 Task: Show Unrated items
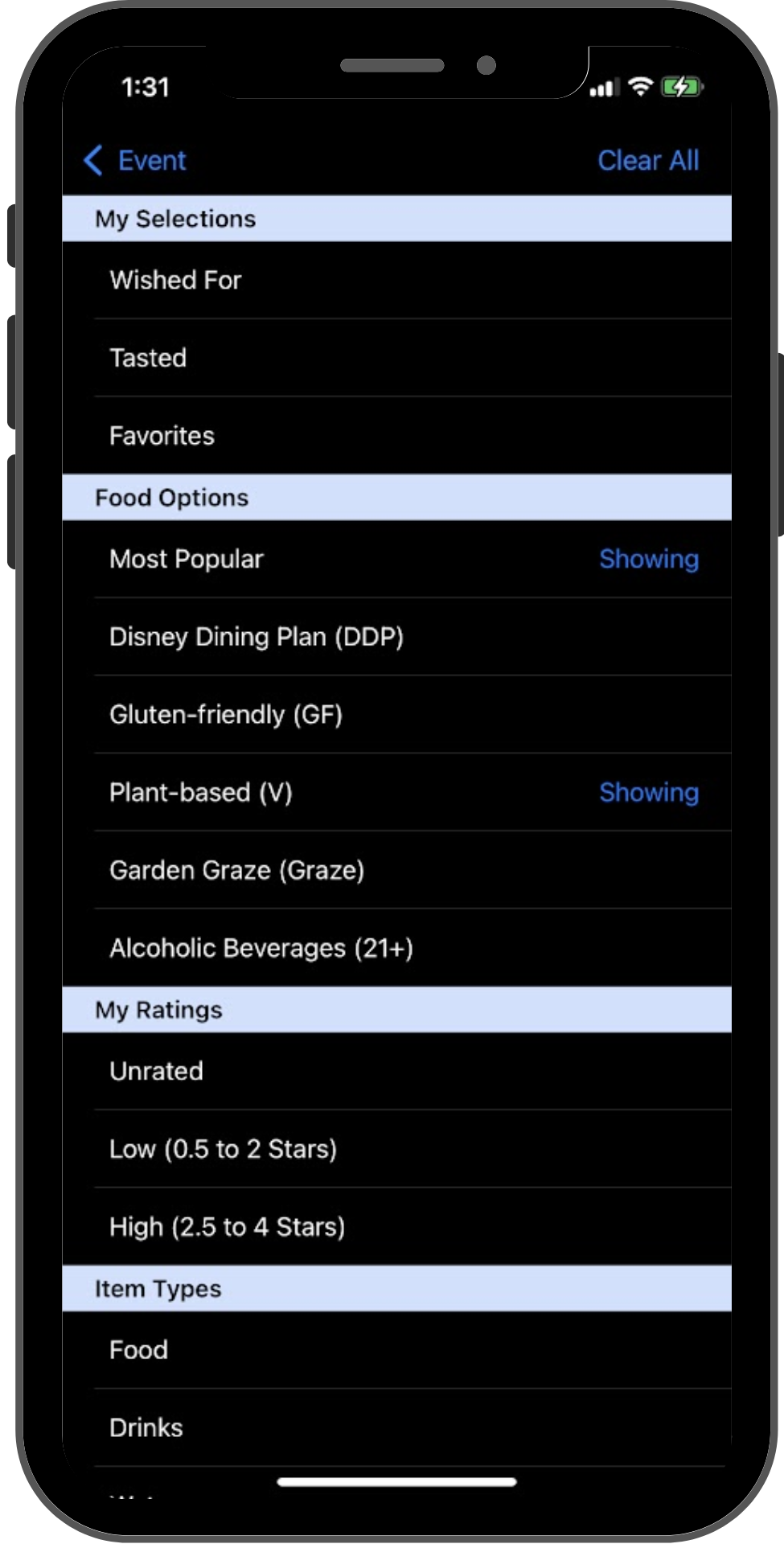pos(396,1071)
